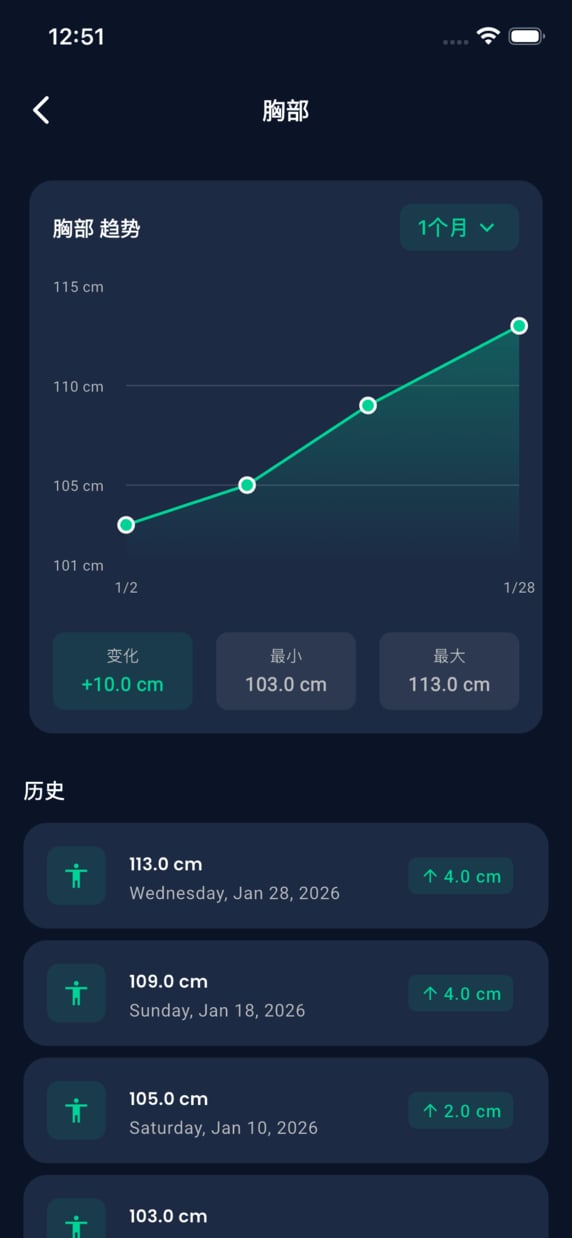Open the 109.0 cm record from Jan 18
This screenshot has height=1238, width=572.
pos(286,993)
